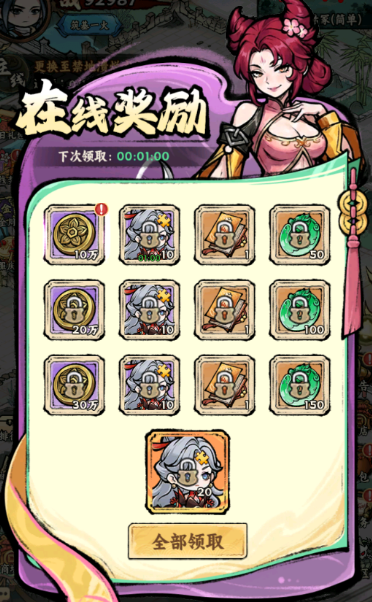
Task: Select the locked 30万 coin reward
Action: [74, 385]
